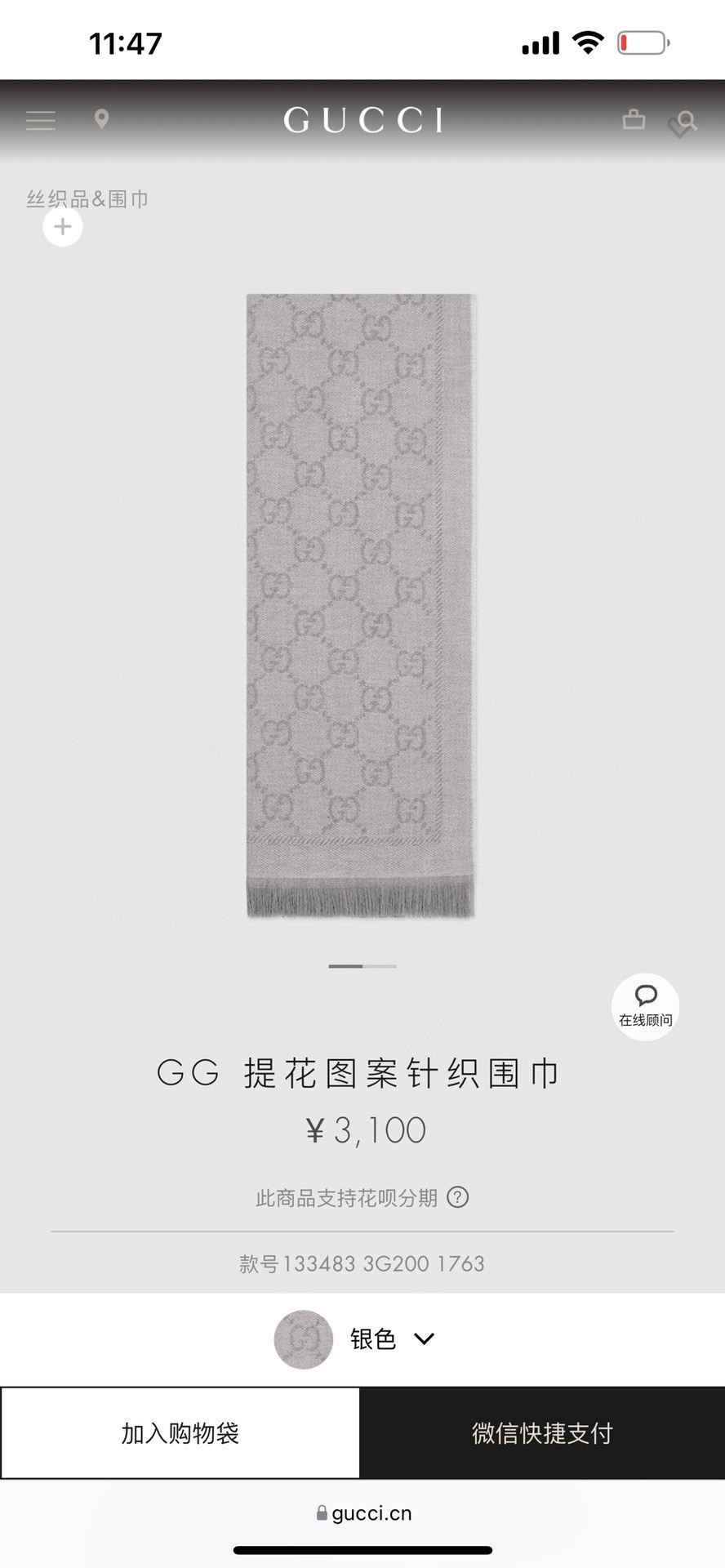The height and width of the screenshot is (1568, 725).
Task: Pay using 微信快捷支付 button
Action: pos(542,1433)
